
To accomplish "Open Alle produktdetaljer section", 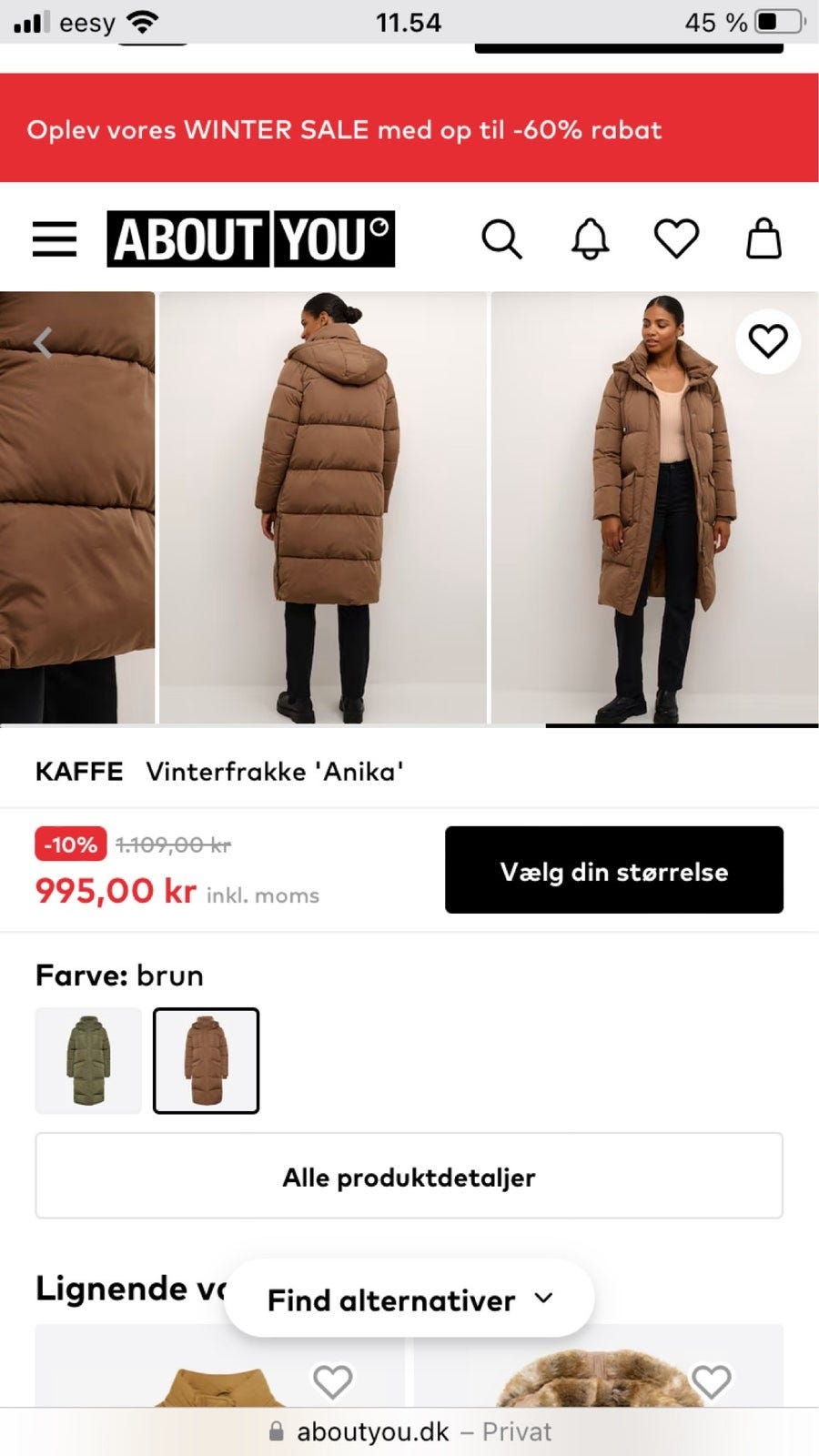I will pos(409,1176).
